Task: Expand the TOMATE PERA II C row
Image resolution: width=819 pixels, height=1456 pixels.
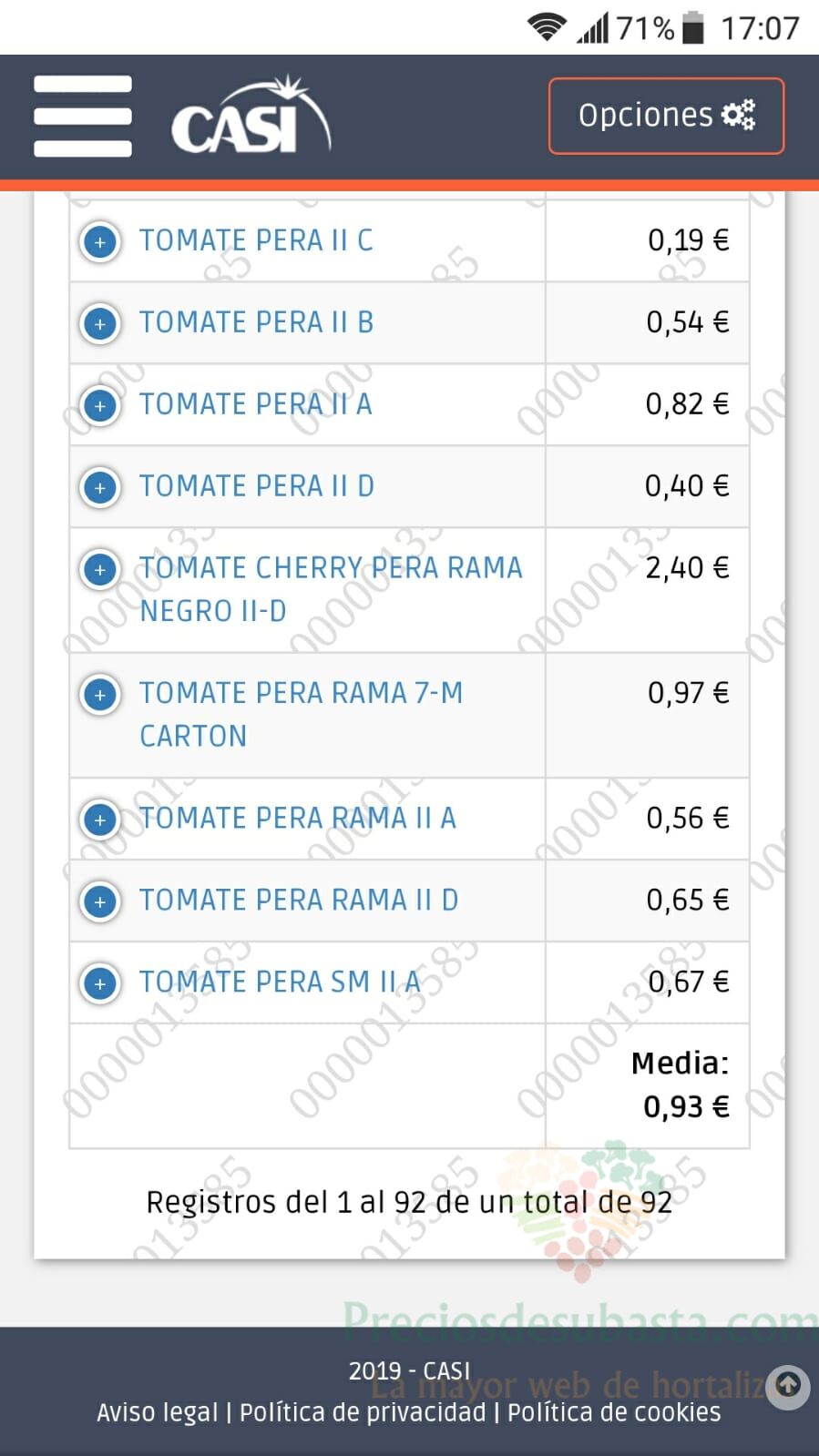Action: coord(100,242)
